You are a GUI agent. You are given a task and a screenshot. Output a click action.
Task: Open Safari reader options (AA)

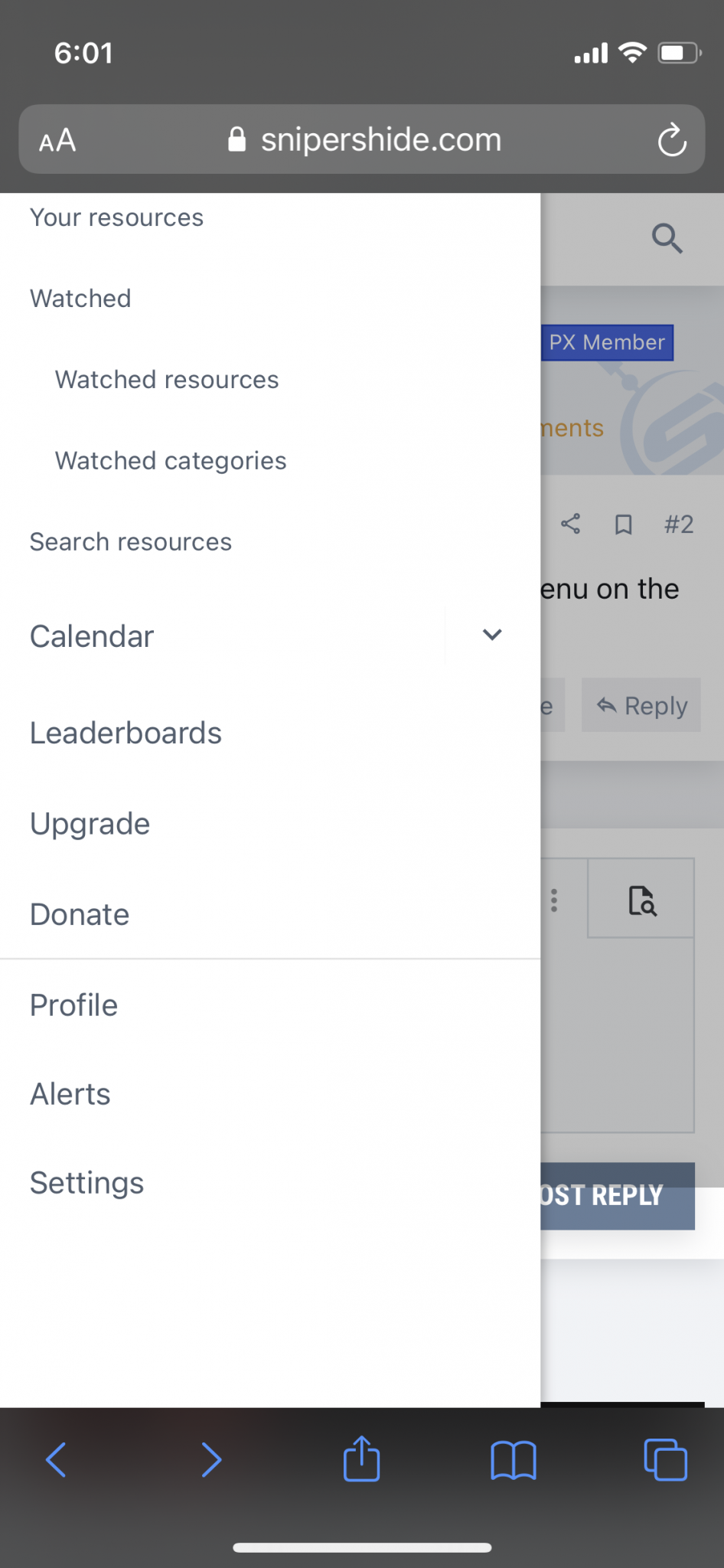tap(57, 140)
